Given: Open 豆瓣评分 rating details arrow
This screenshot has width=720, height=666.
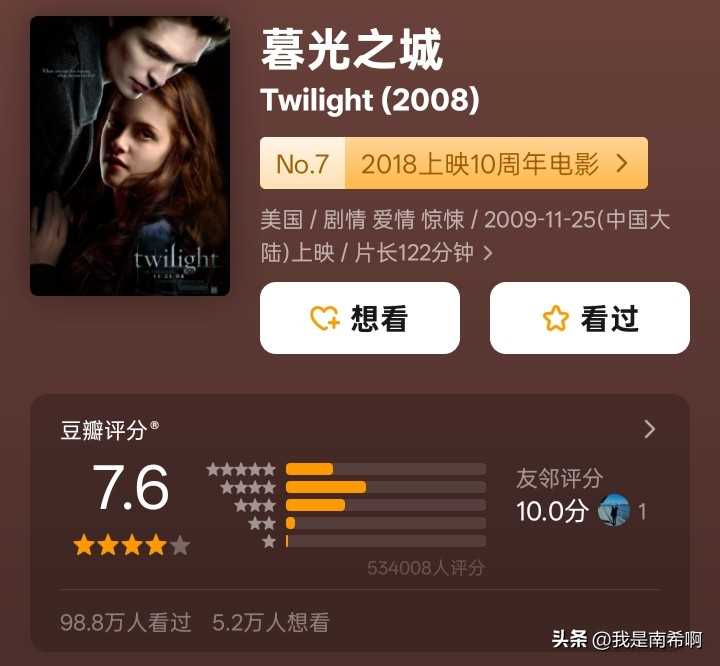Looking at the screenshot, I should point(649,429).
